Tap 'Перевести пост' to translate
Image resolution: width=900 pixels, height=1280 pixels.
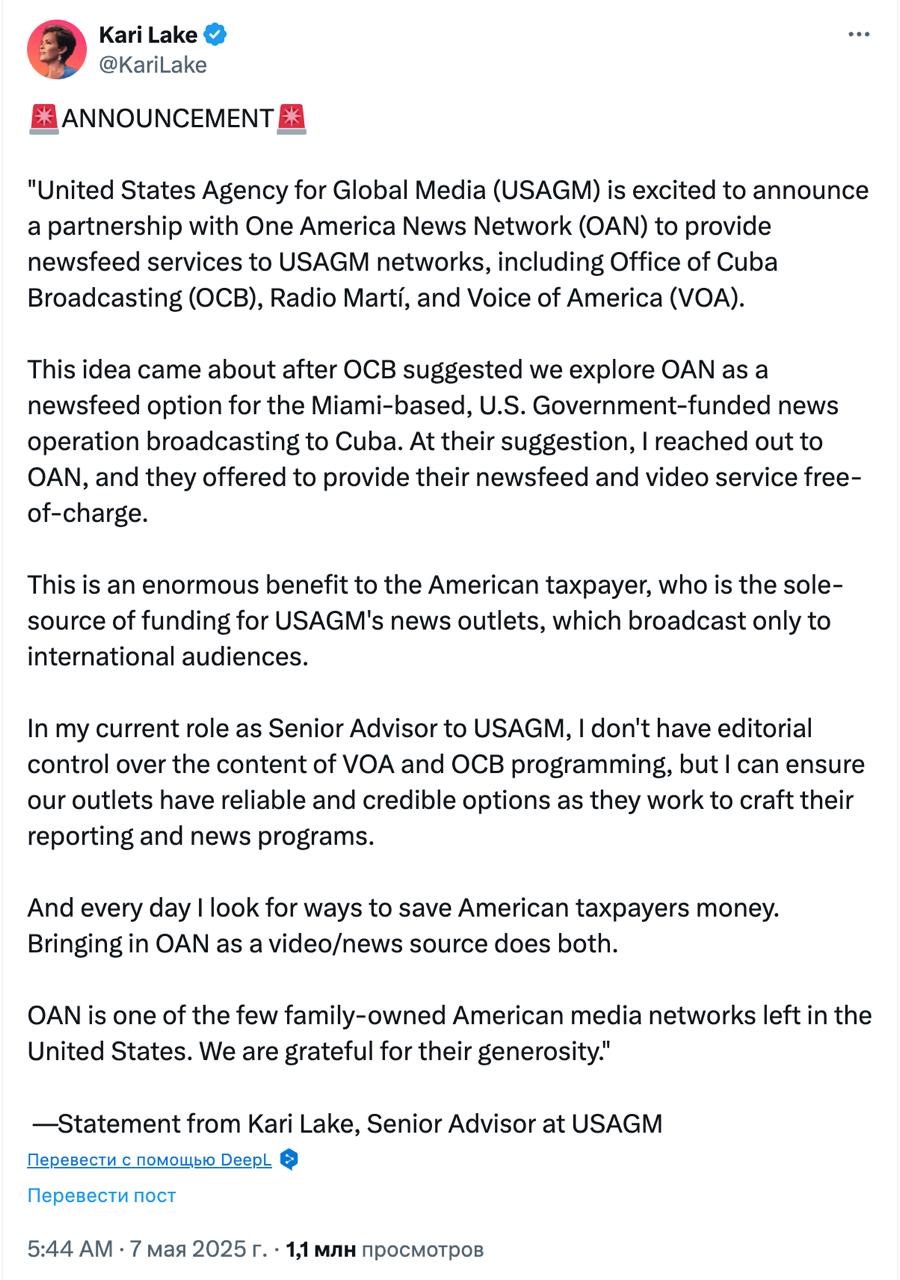(101, 1195)
